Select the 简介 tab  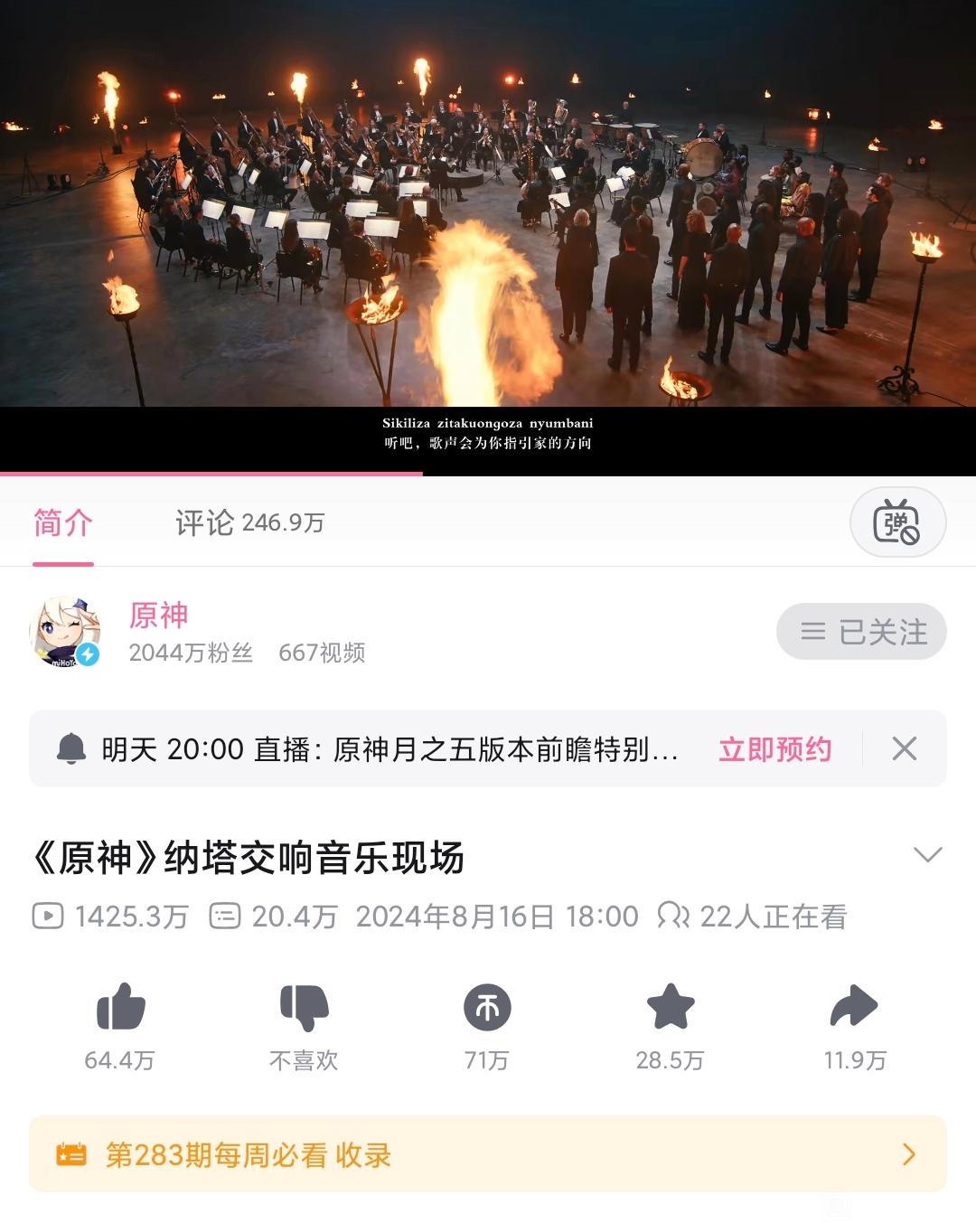tap(63, 522)
